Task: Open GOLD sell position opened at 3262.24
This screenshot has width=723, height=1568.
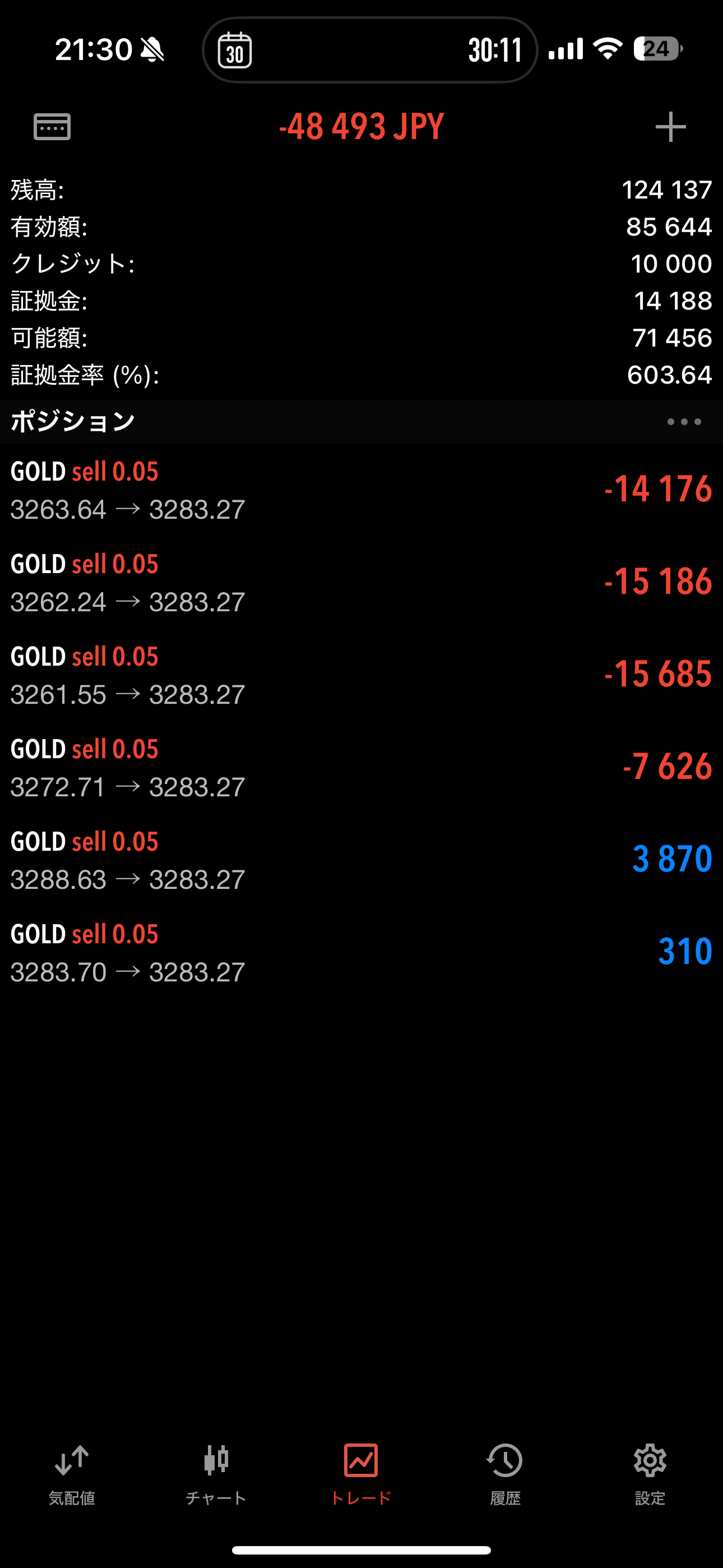Action: pyautogui.click(x=361, y=583)
